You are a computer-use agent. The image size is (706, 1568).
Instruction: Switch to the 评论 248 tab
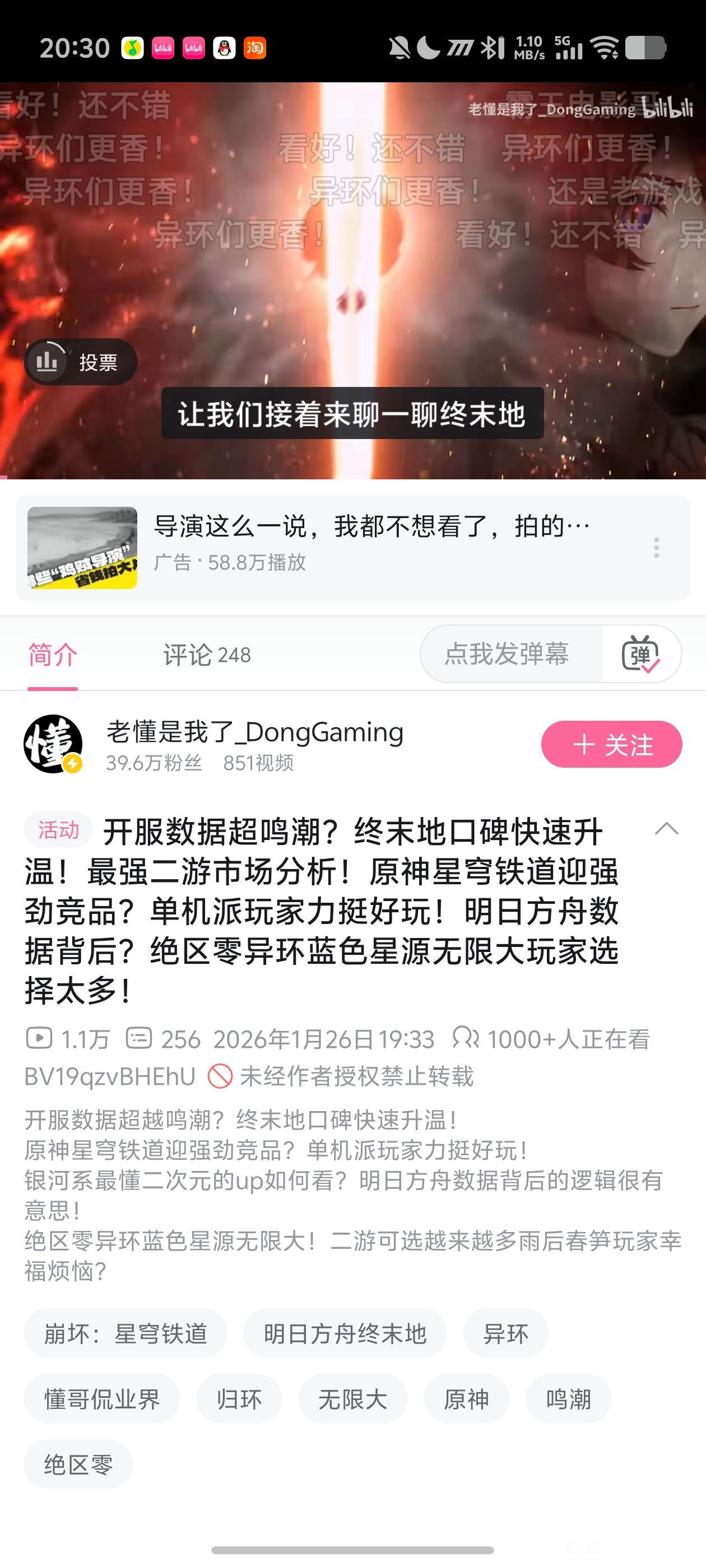pyautogui.click(x=207, y=655)
